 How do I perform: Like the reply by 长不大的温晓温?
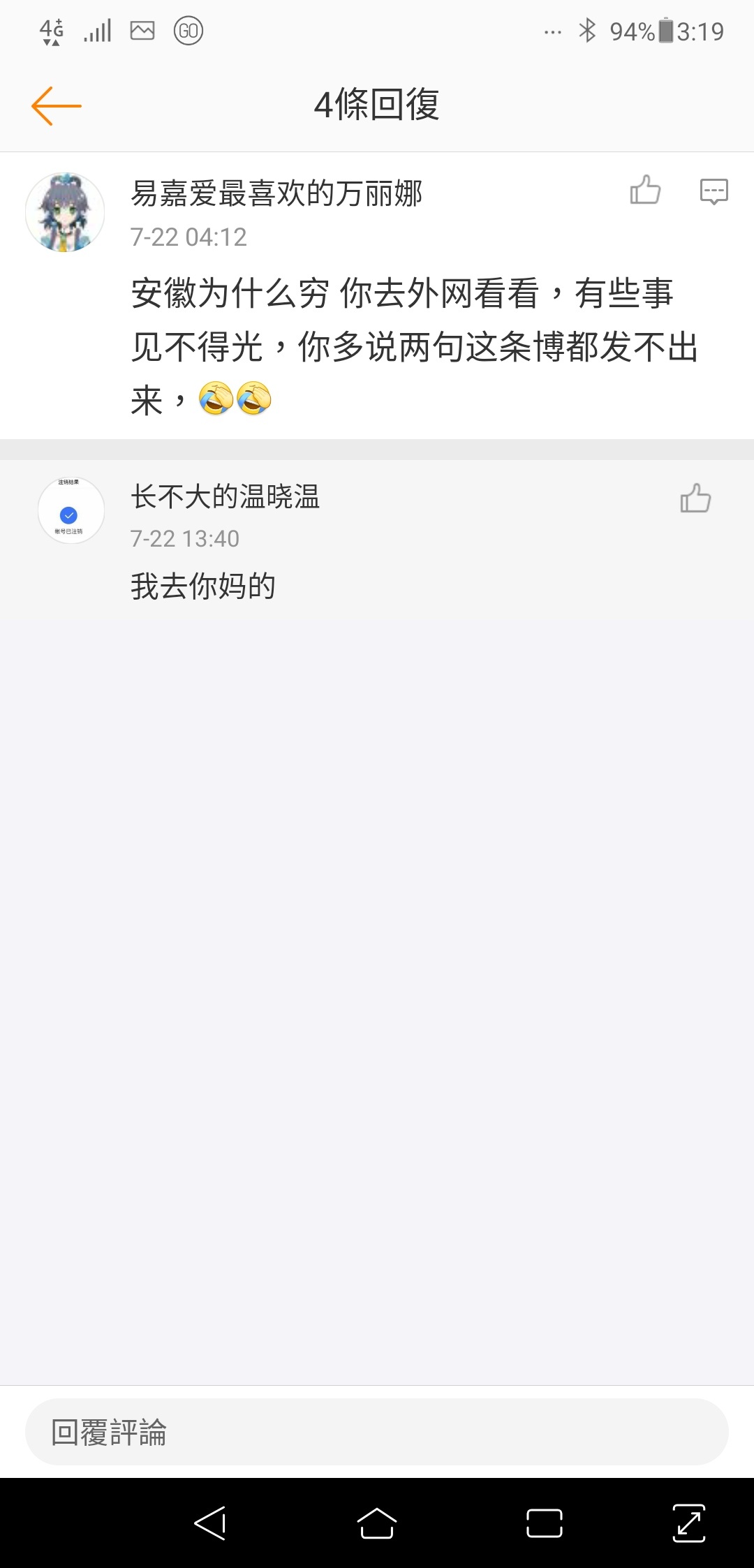click(695, 498)
